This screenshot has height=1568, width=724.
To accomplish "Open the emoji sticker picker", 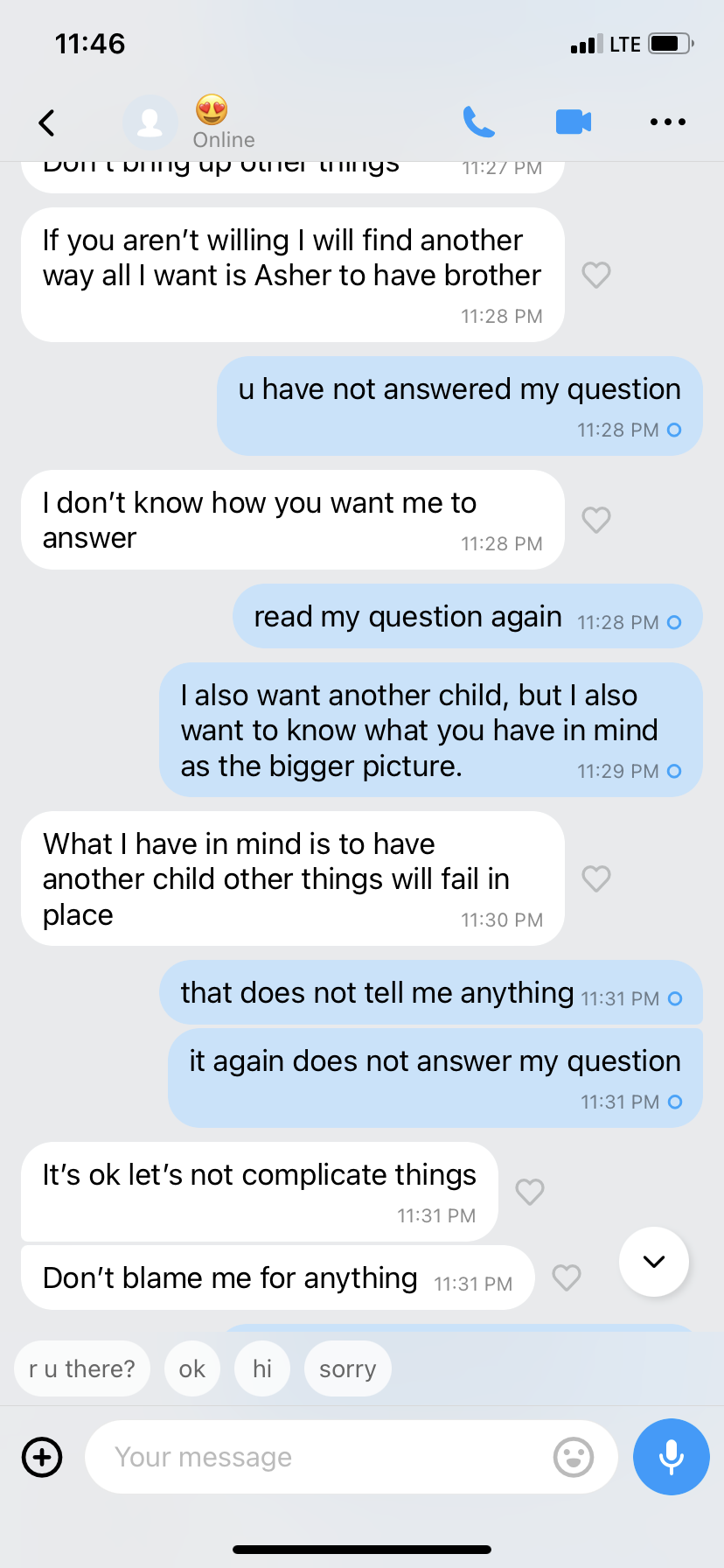I will tap(574, 1457).
